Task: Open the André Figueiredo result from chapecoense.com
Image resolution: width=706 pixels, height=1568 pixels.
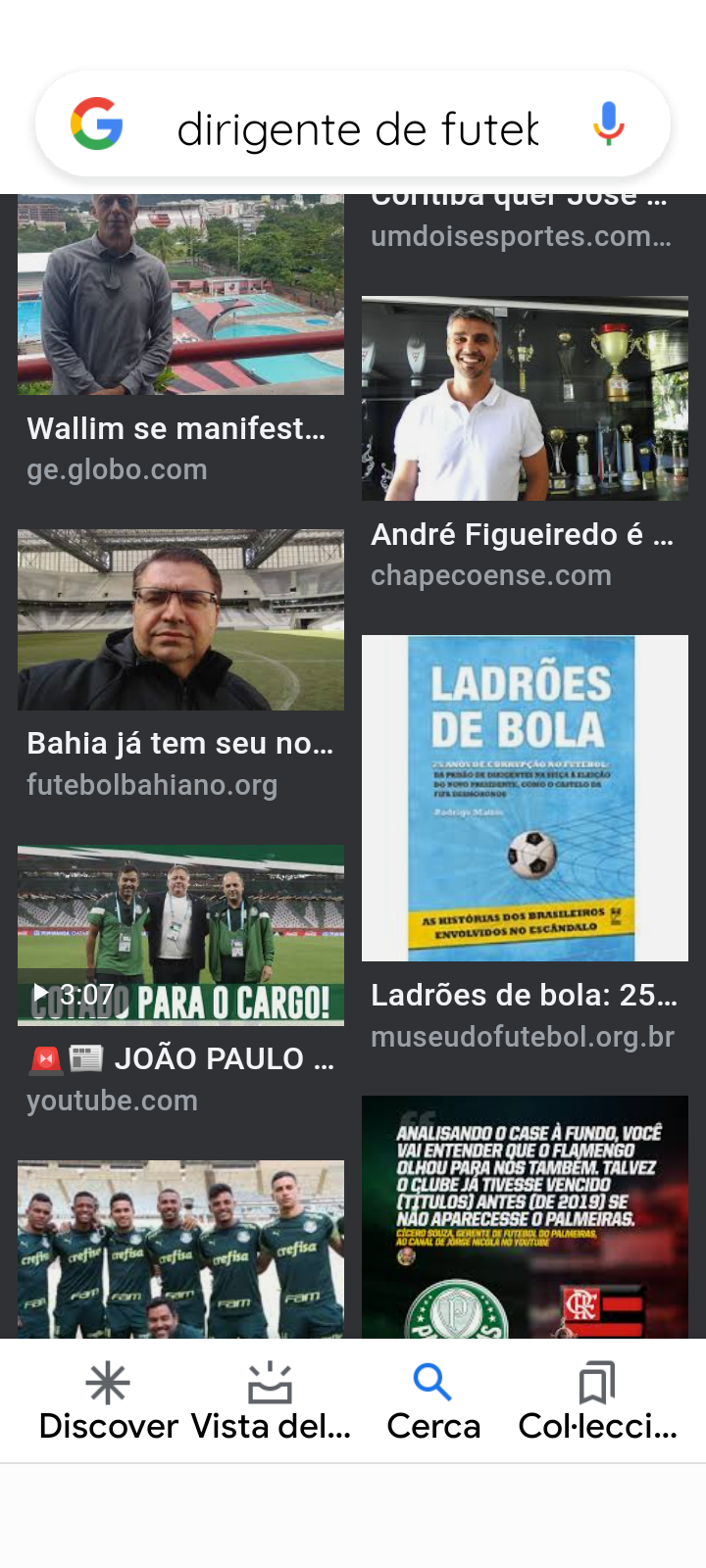Action: tap(525, 399)
